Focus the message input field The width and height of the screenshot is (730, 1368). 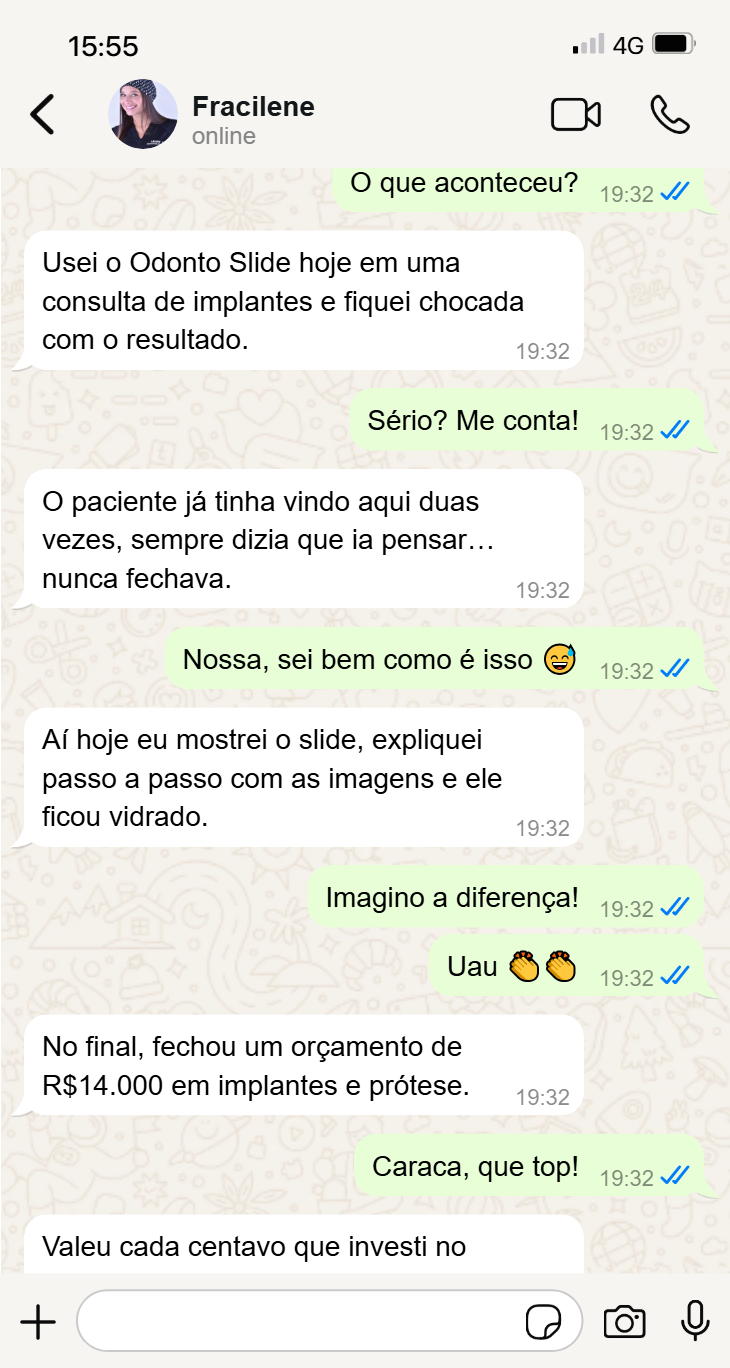[300, 1322]
